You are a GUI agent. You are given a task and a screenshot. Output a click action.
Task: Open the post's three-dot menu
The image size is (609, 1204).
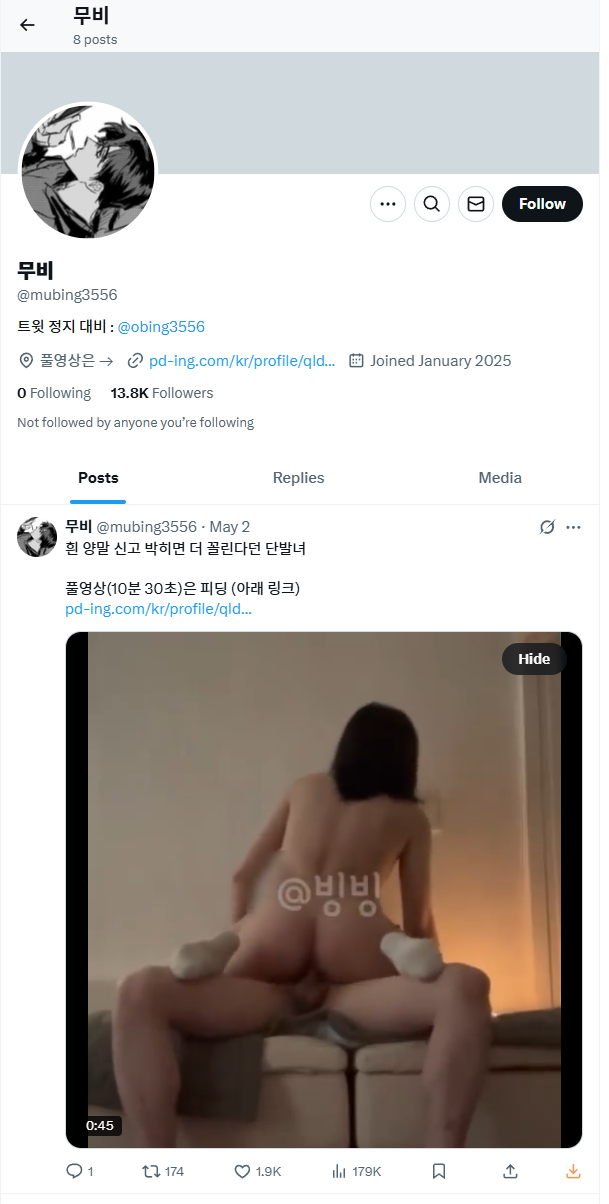coord(573,527)
